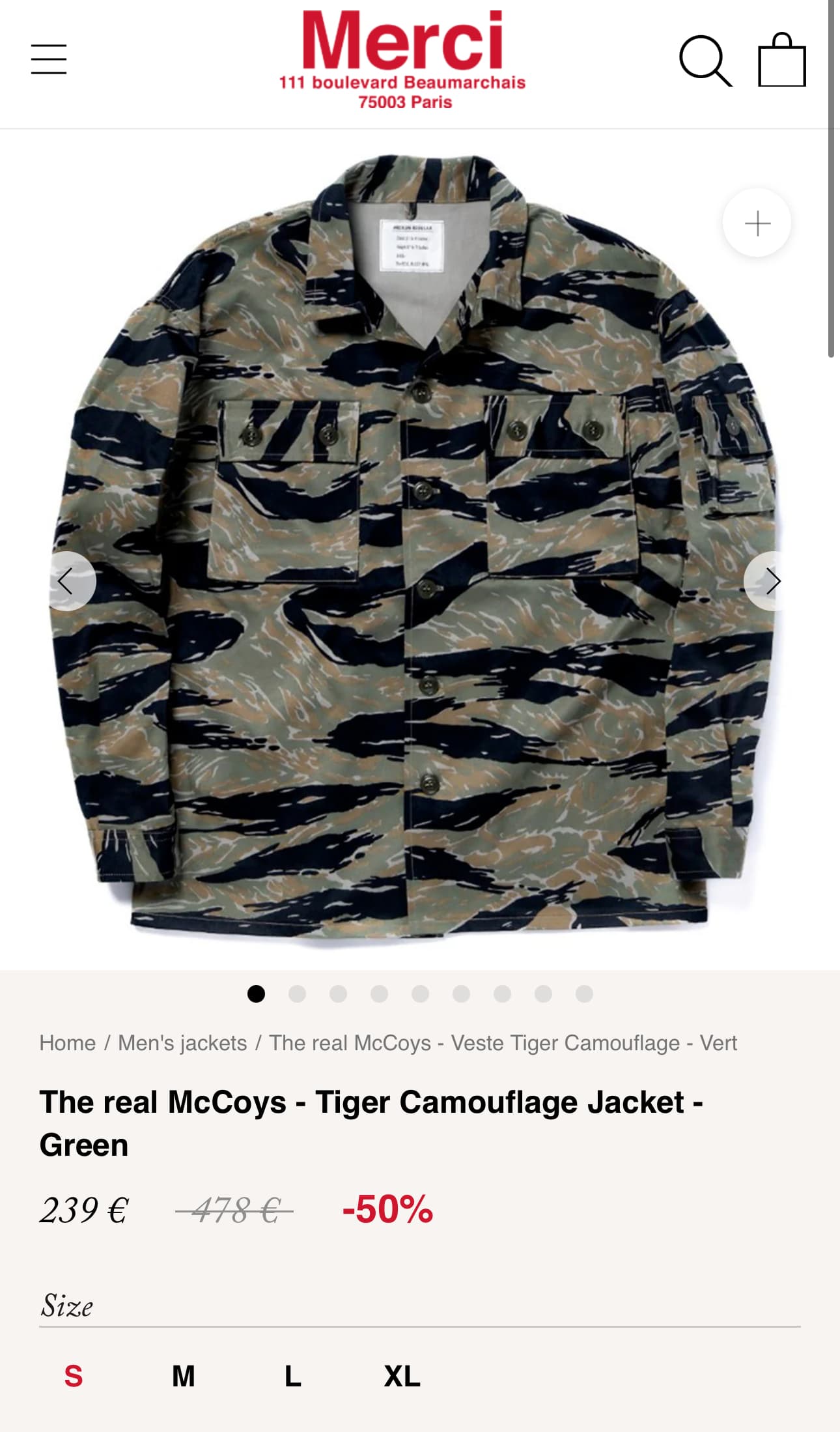840x1432 pixels.
Task: Select size S
Action: (x=73, y=1376)
